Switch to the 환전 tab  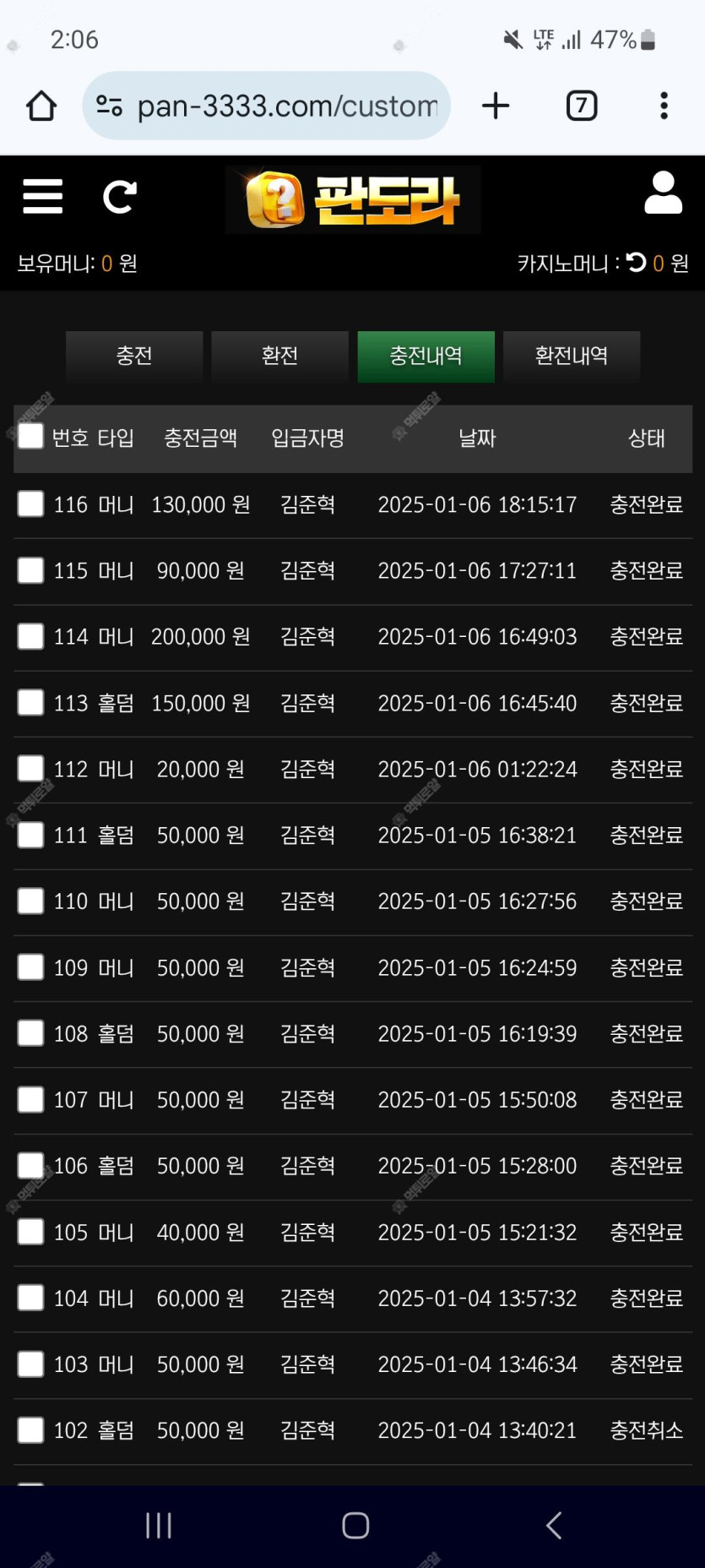click(x=279, y=356)
